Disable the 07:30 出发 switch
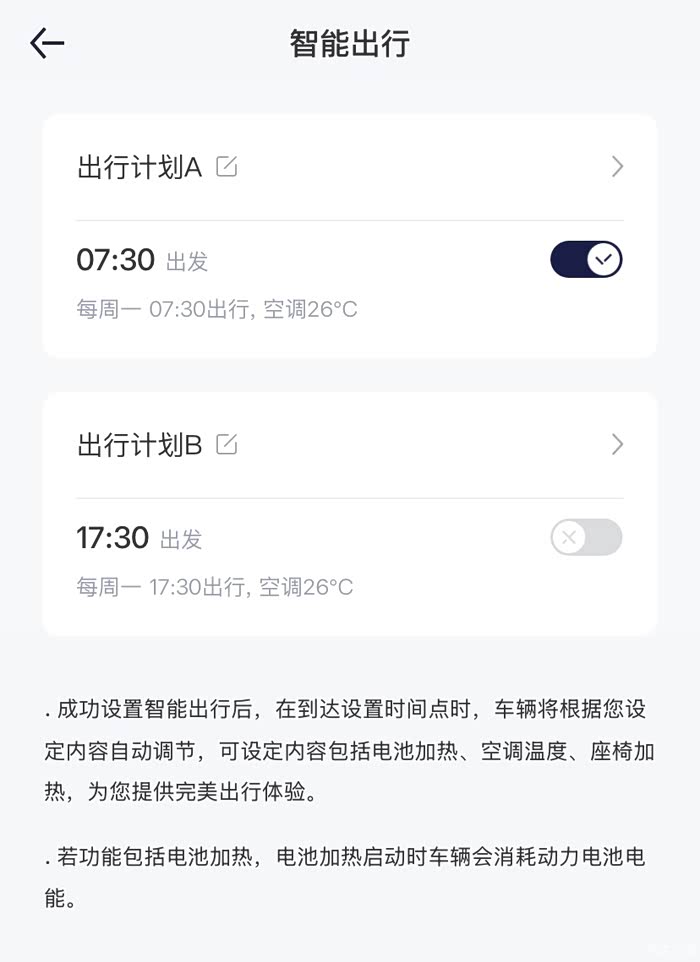The image size is (700, 962). 586,260
